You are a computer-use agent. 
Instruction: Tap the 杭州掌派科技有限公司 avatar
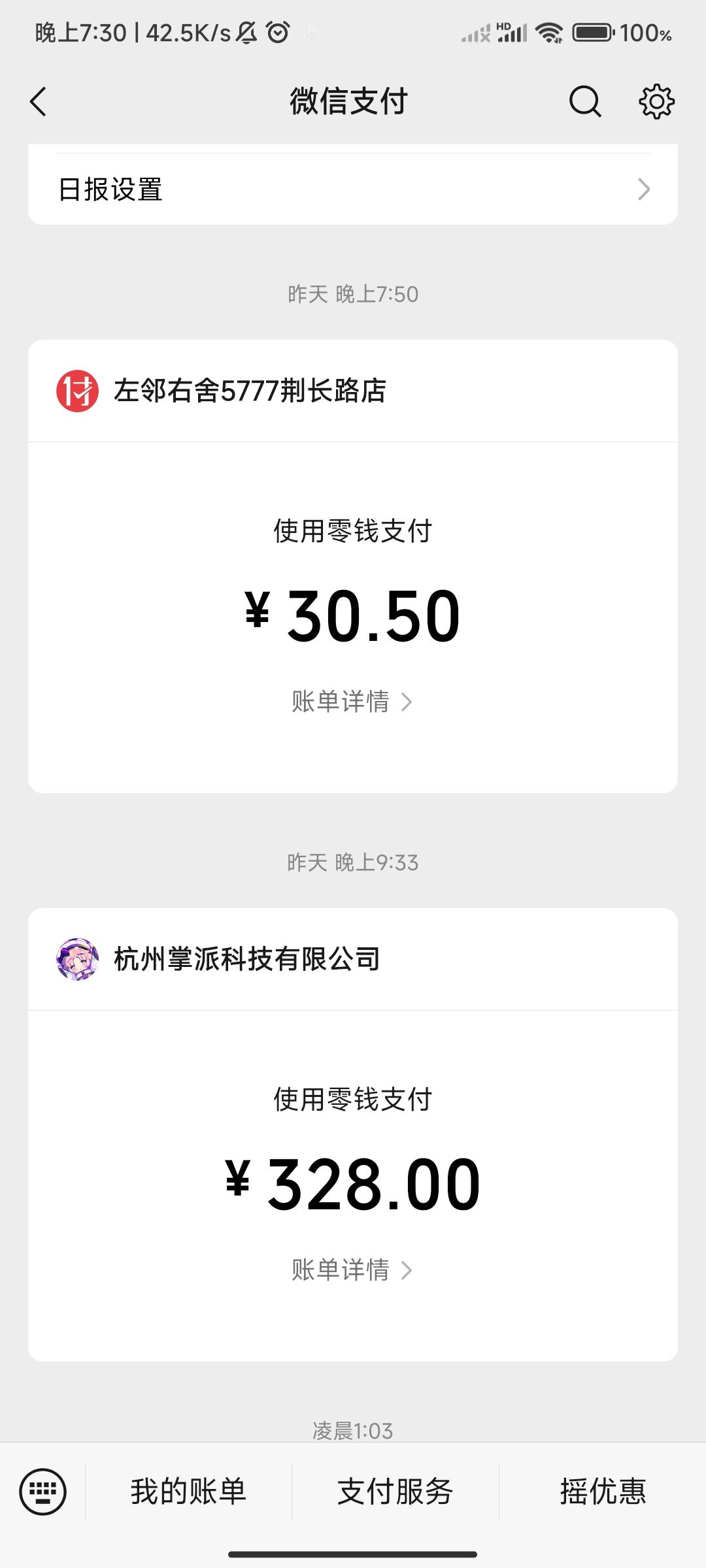pos(78,957)
